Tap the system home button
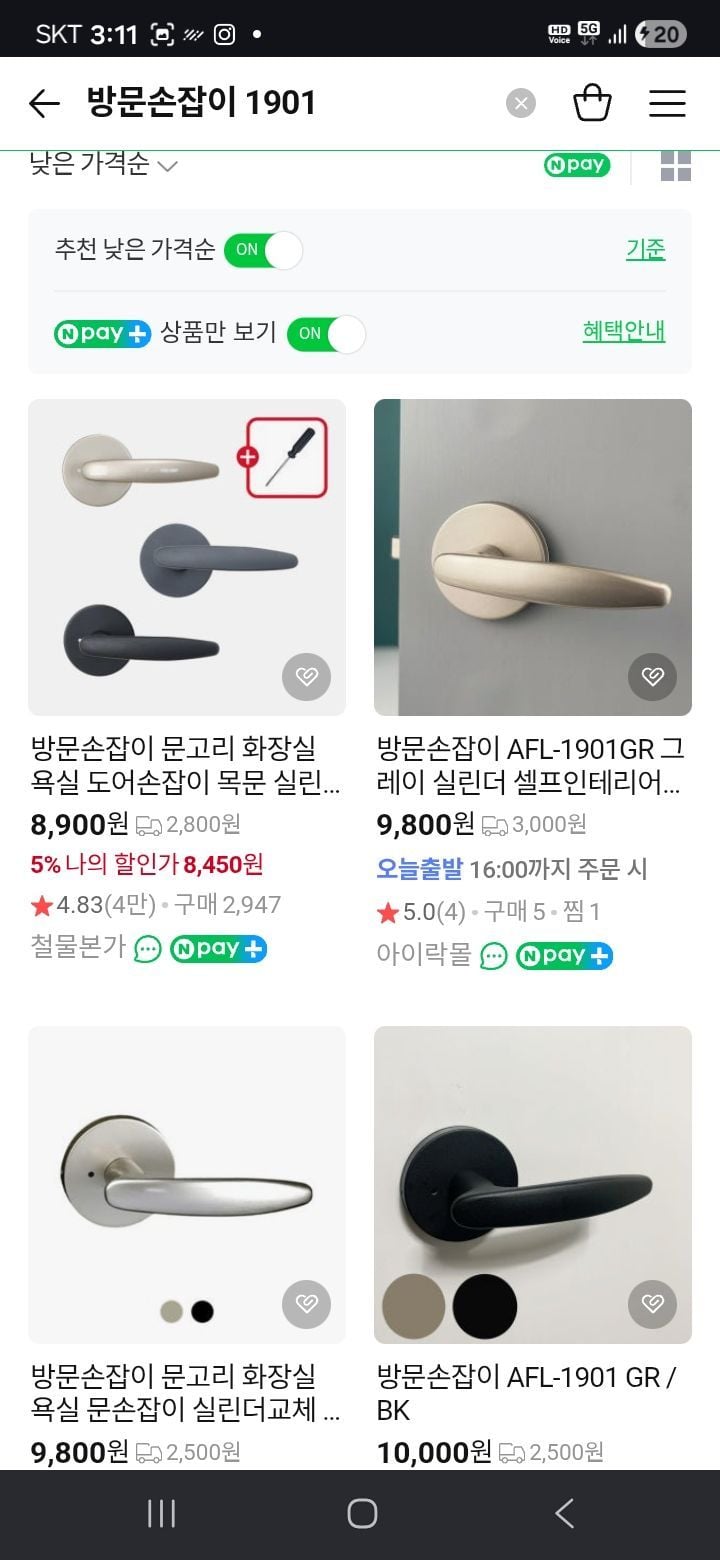Screen dimensions: 720x1560 point(361,1513)
